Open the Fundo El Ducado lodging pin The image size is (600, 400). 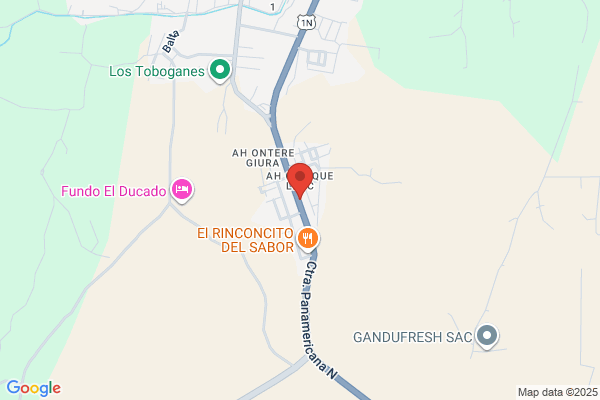point(182,190)
